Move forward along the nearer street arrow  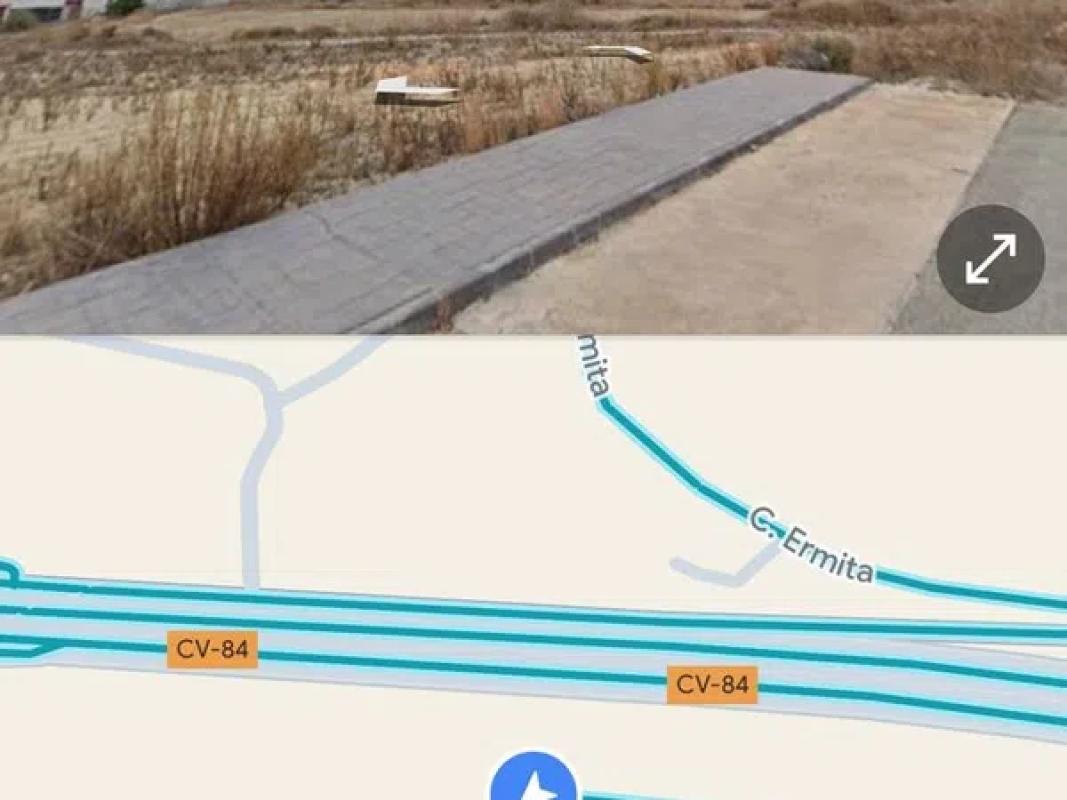(416, 92)
